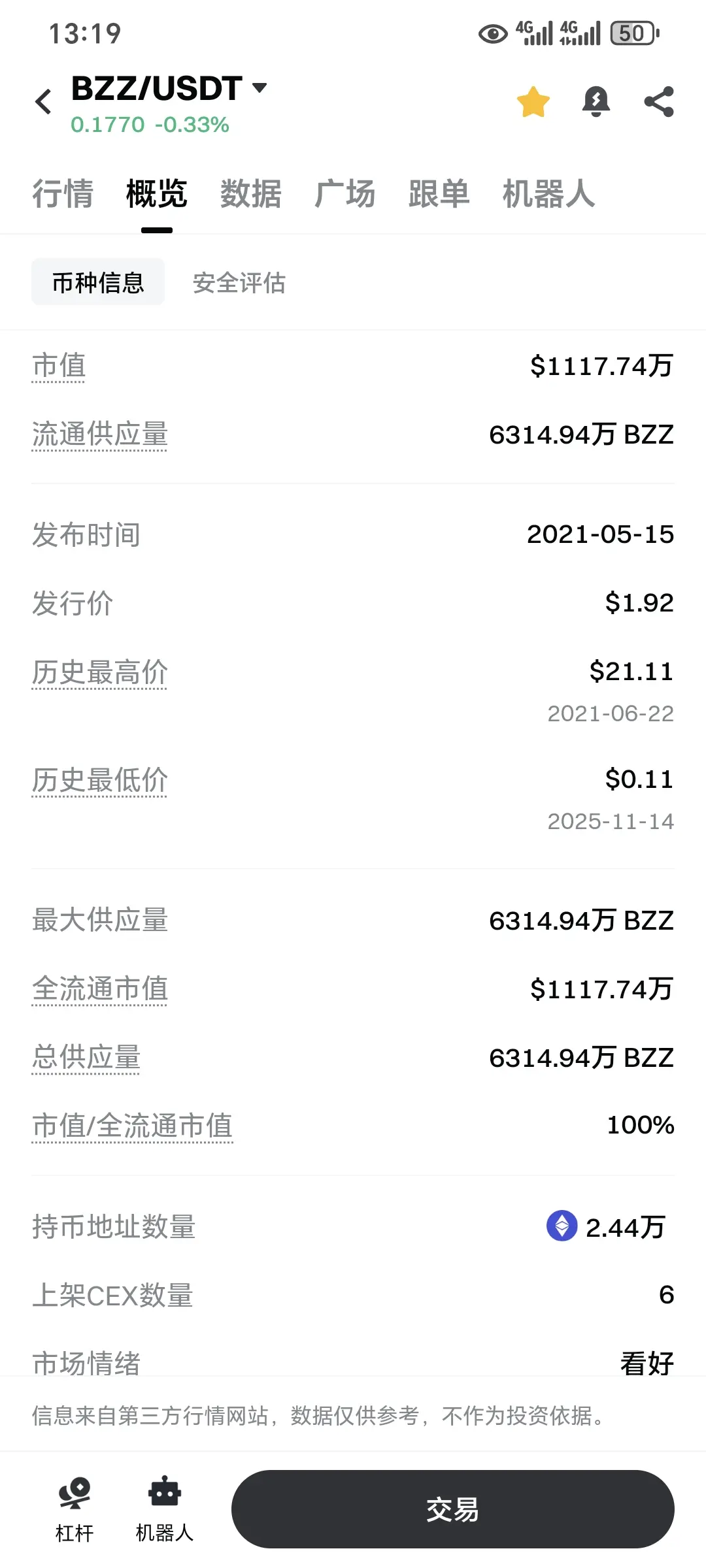Remove BZZ/USDT from favorites via star
This screenshot has width=706, height=1568.
[533, 102]
